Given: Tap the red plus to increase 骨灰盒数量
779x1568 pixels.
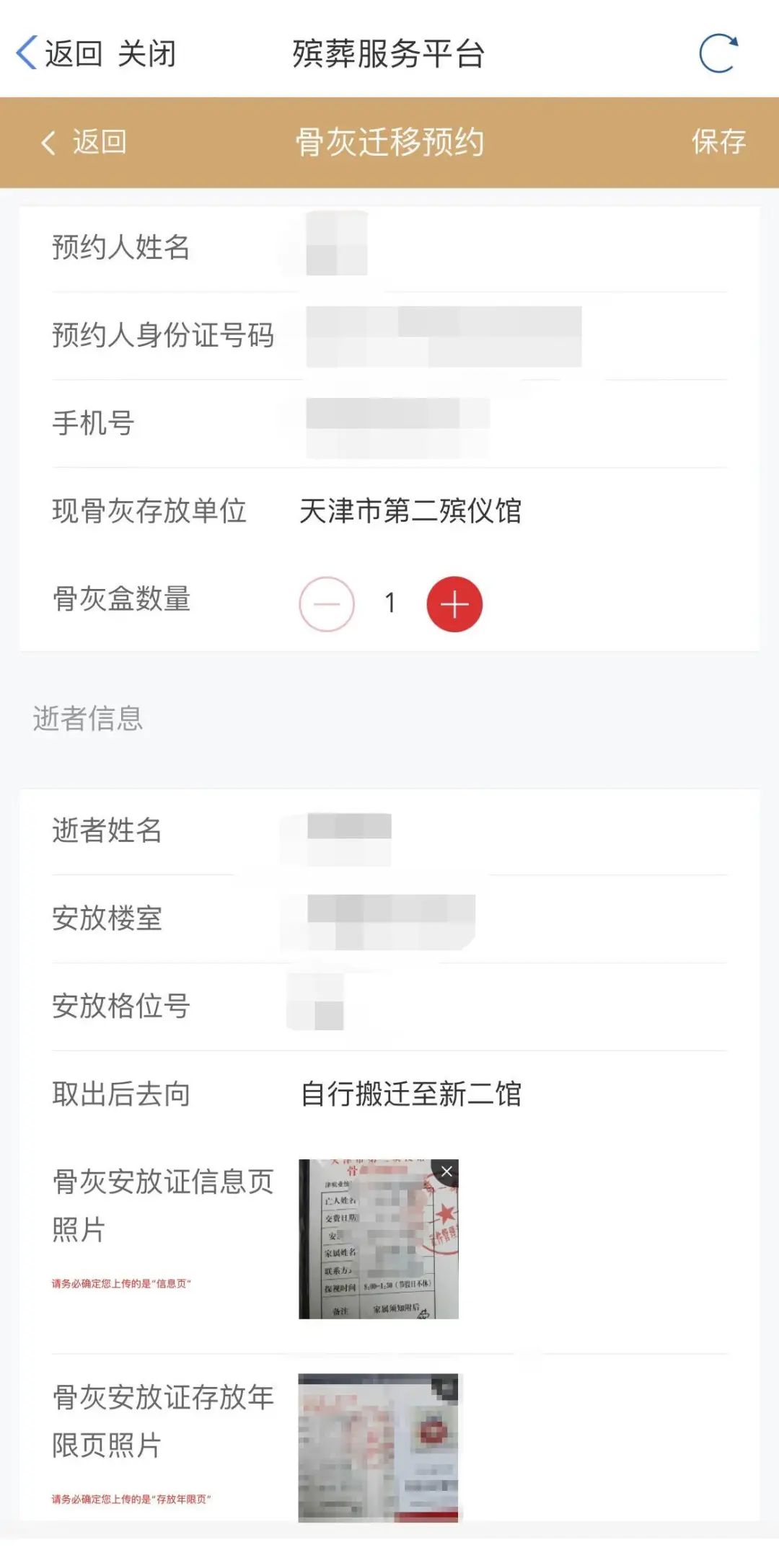Looking at the screenshot, I should [454, 605].
